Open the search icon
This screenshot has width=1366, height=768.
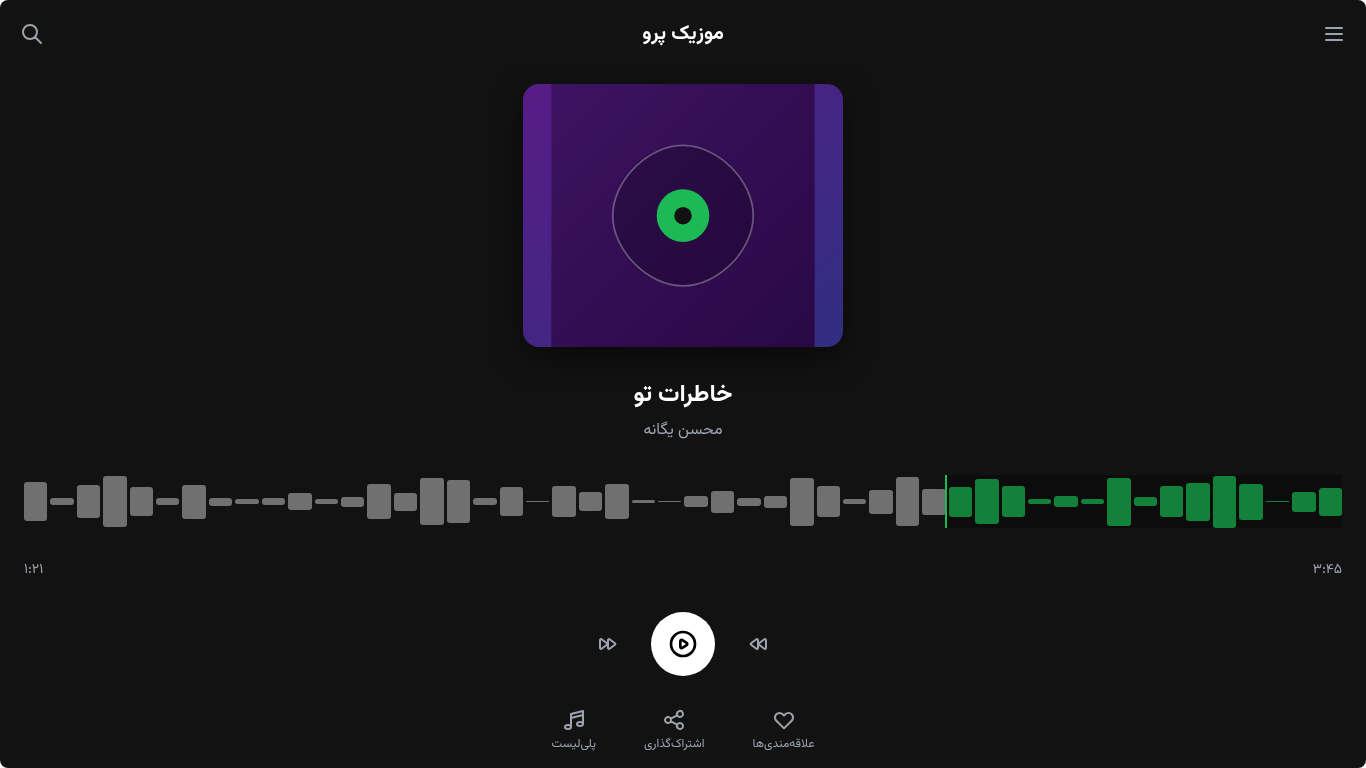[32, 34]
